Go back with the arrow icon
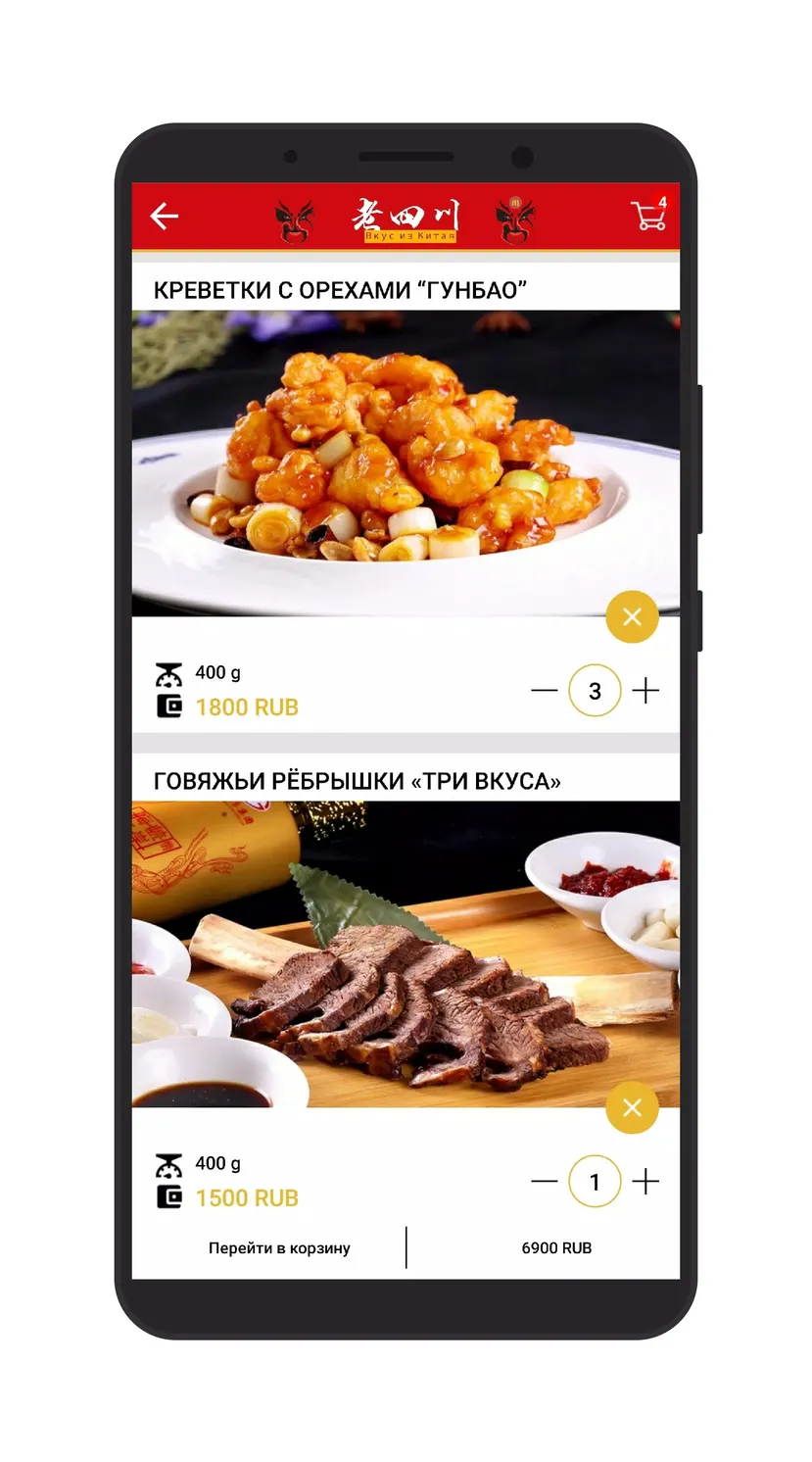This screenshot has height=1462, width=812. click(165, 217)
